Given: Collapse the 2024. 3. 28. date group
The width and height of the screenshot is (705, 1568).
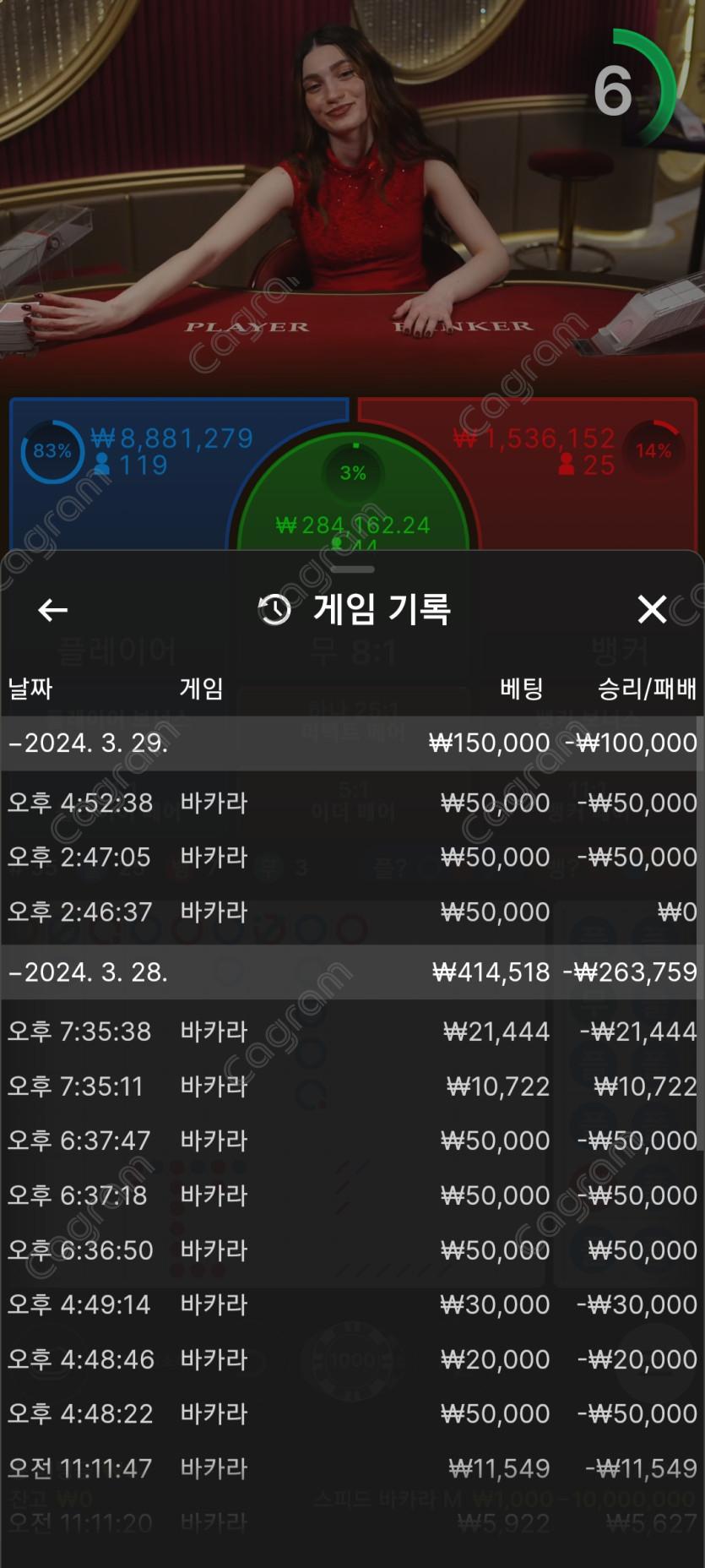Looking at the screenshot, I should 89,972.
